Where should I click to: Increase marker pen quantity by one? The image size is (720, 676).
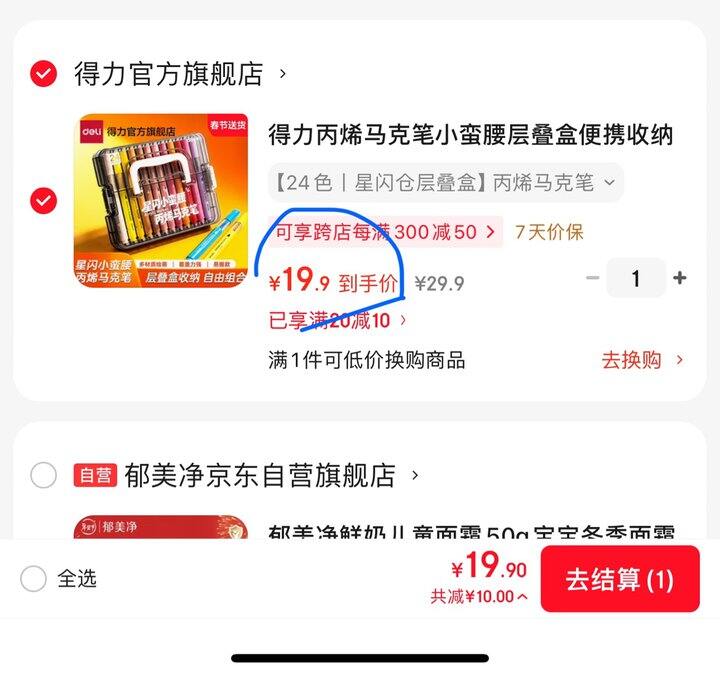pyautogui.click(x=680, y=278)
